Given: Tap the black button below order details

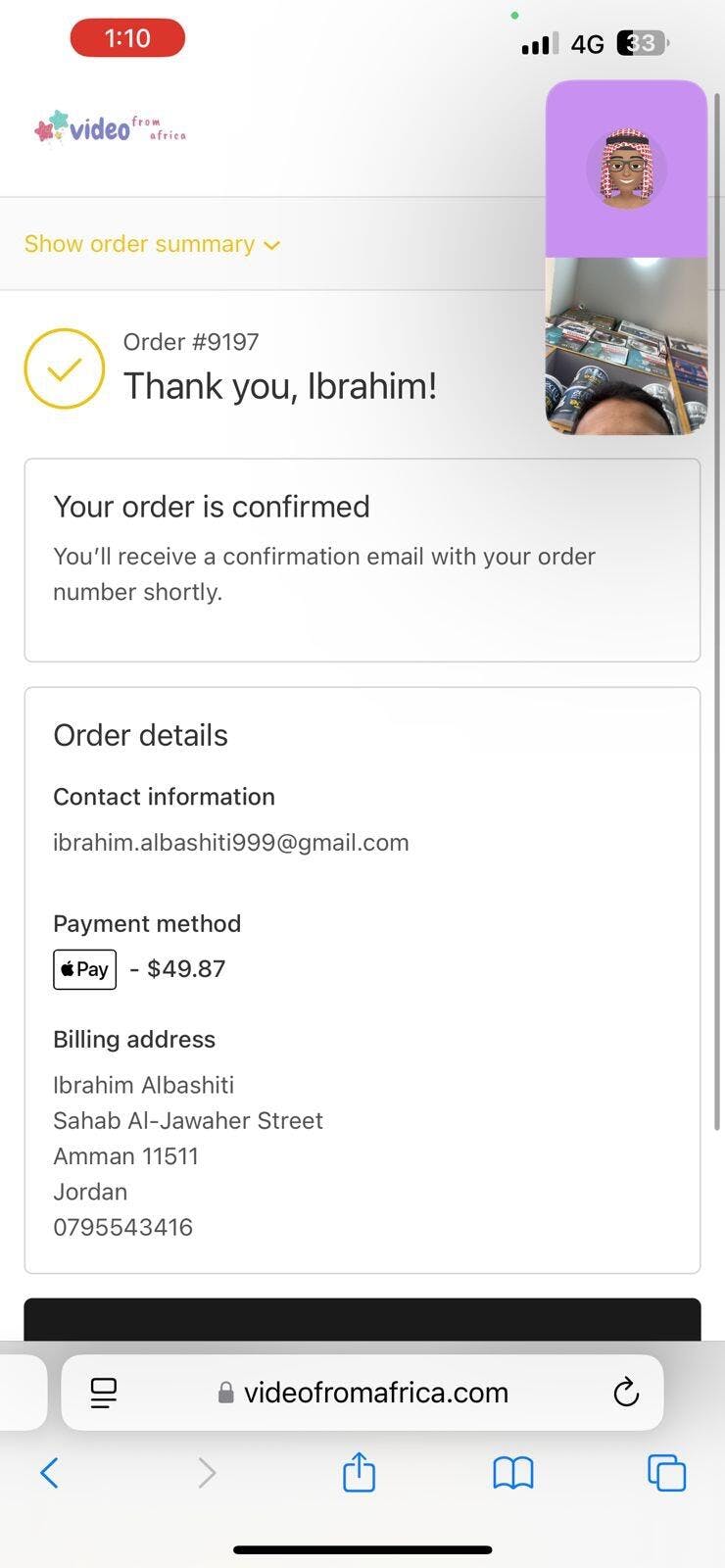Looking at the screenshot, I should pyautogui.click(x=362, y=1319).
